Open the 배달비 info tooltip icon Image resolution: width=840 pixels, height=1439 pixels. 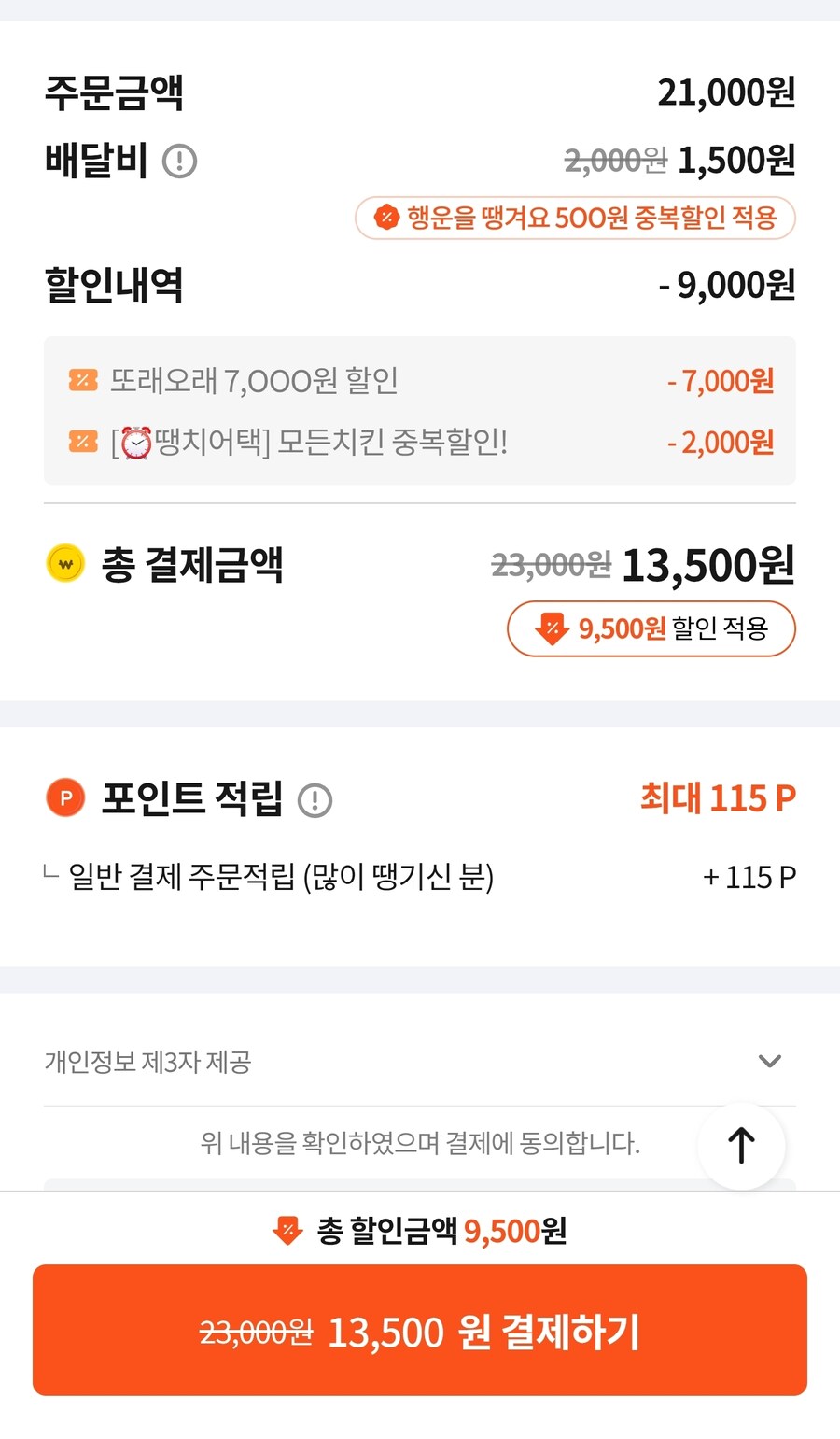[177, 161]
